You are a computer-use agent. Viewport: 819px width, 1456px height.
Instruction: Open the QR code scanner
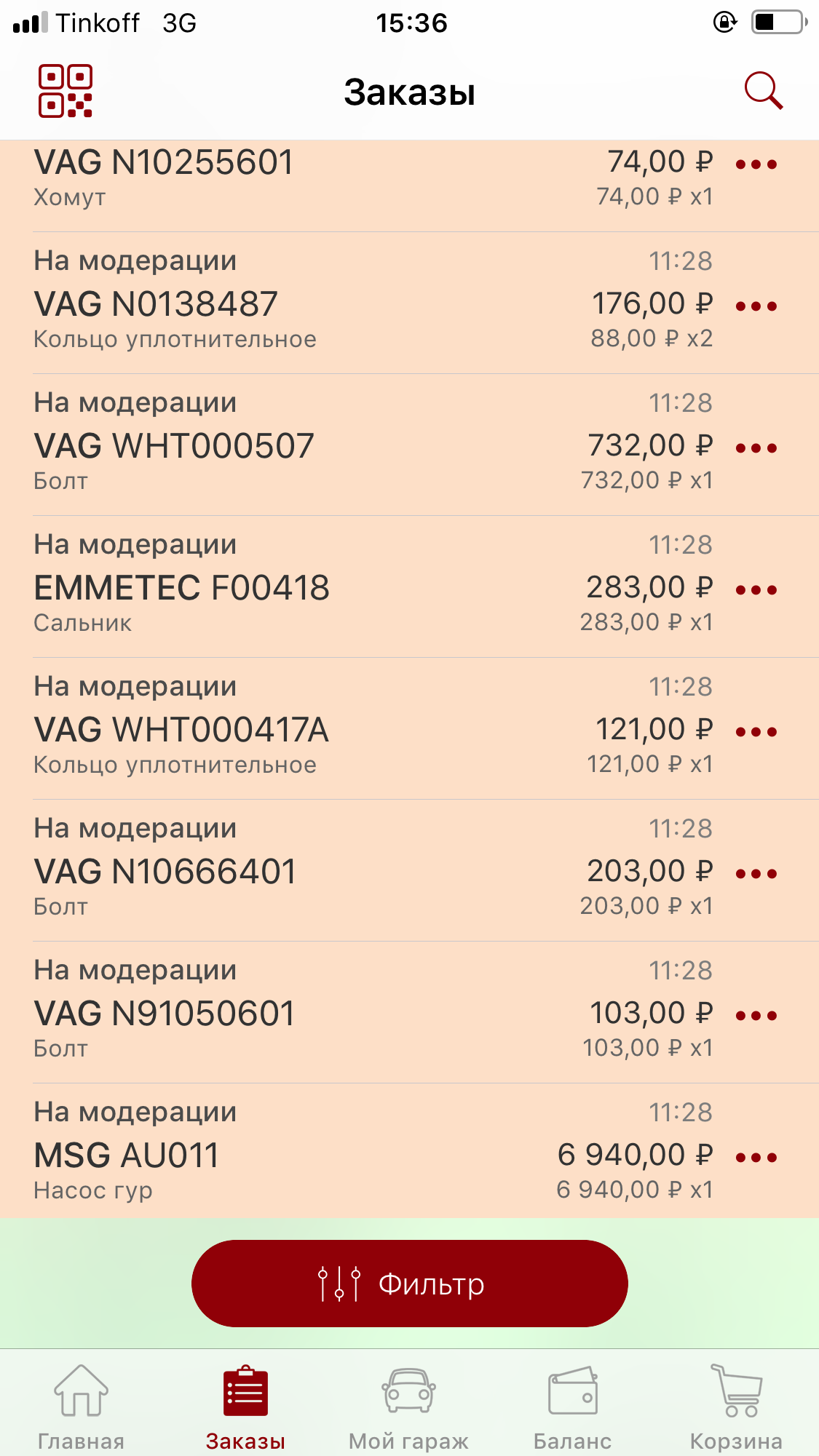tap(66, 91)
